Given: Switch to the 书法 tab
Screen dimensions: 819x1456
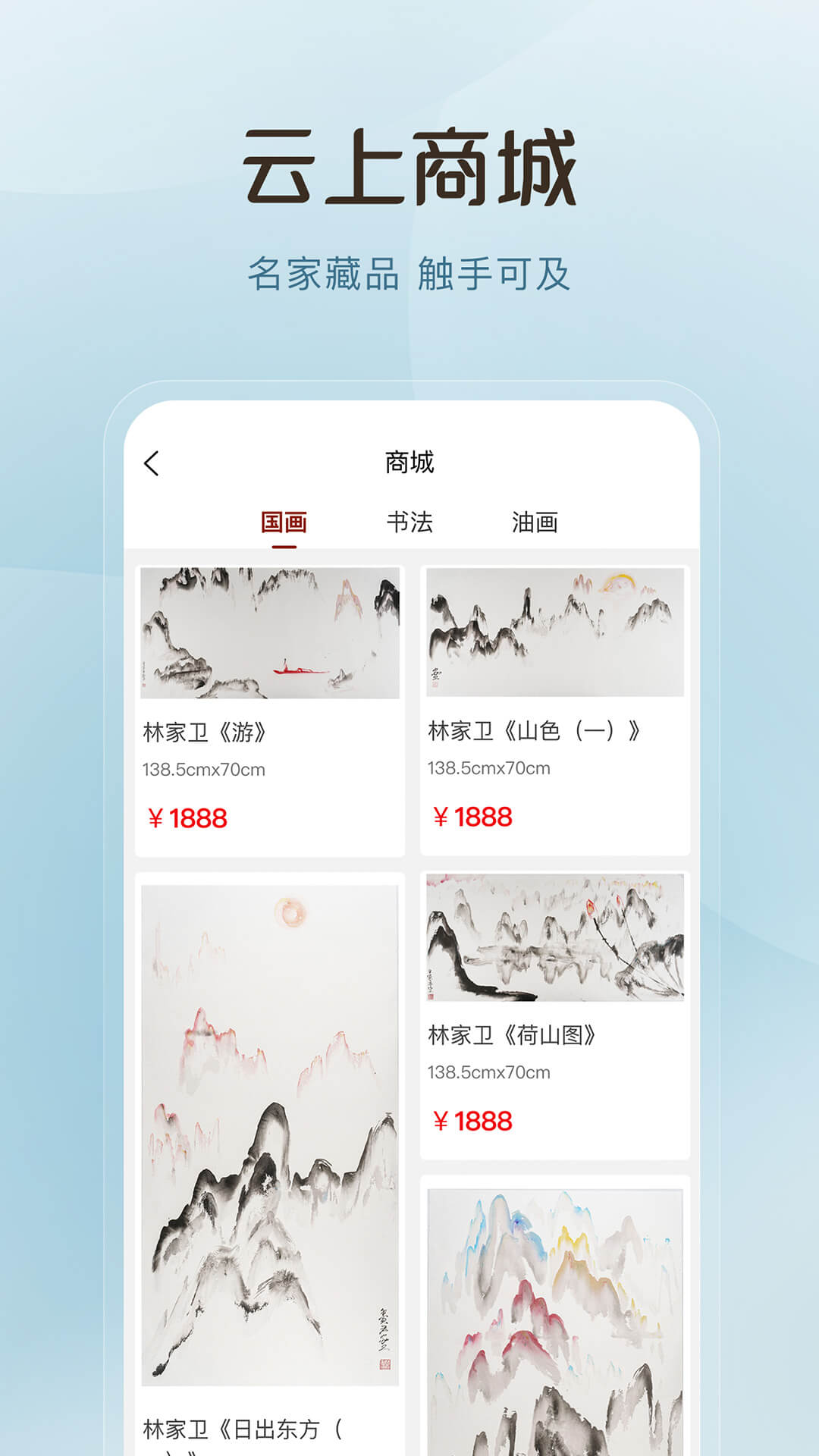Looking at the screenshot, I should (409, 521).
